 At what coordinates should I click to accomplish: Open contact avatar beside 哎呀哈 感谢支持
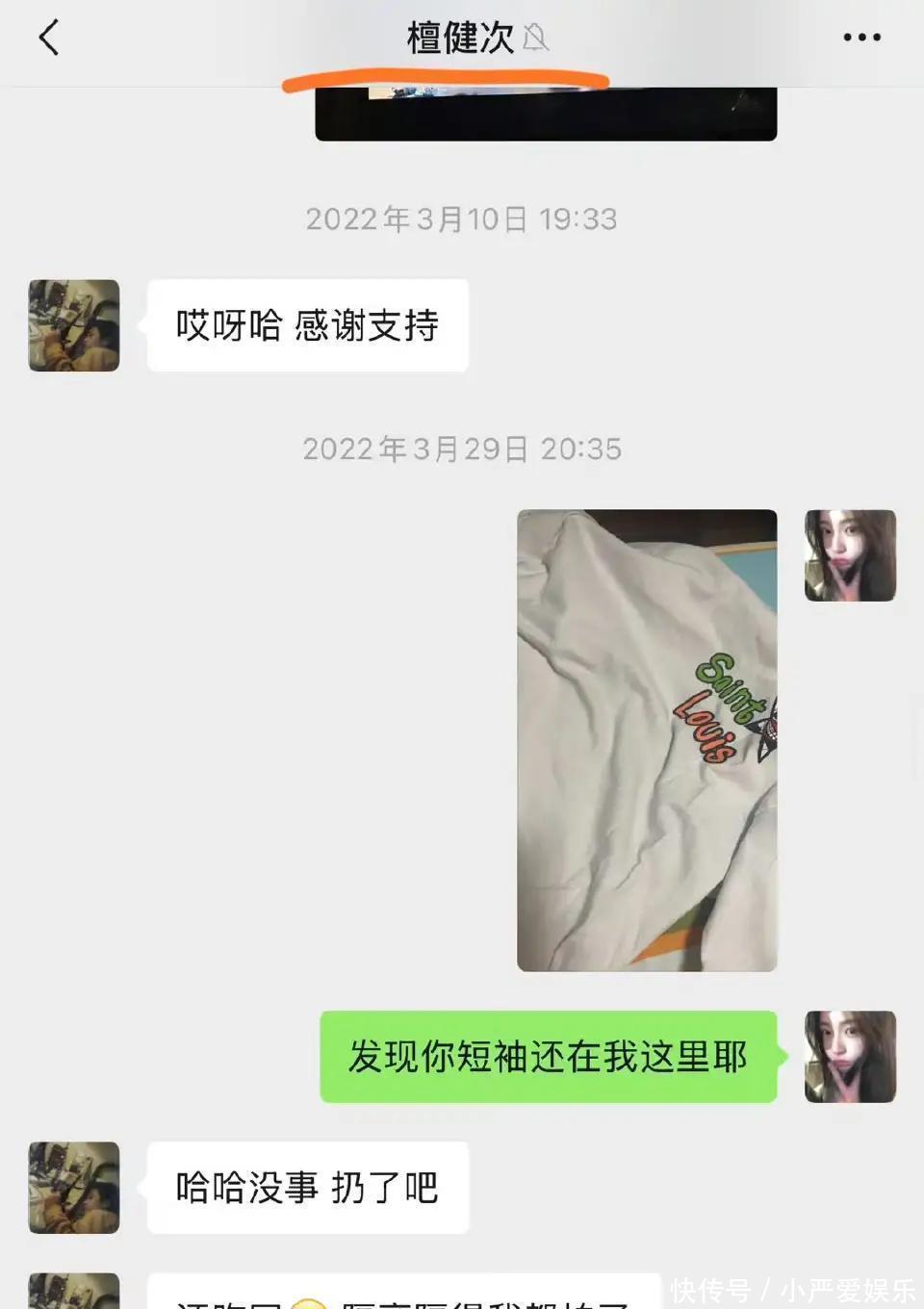(74, 325)
